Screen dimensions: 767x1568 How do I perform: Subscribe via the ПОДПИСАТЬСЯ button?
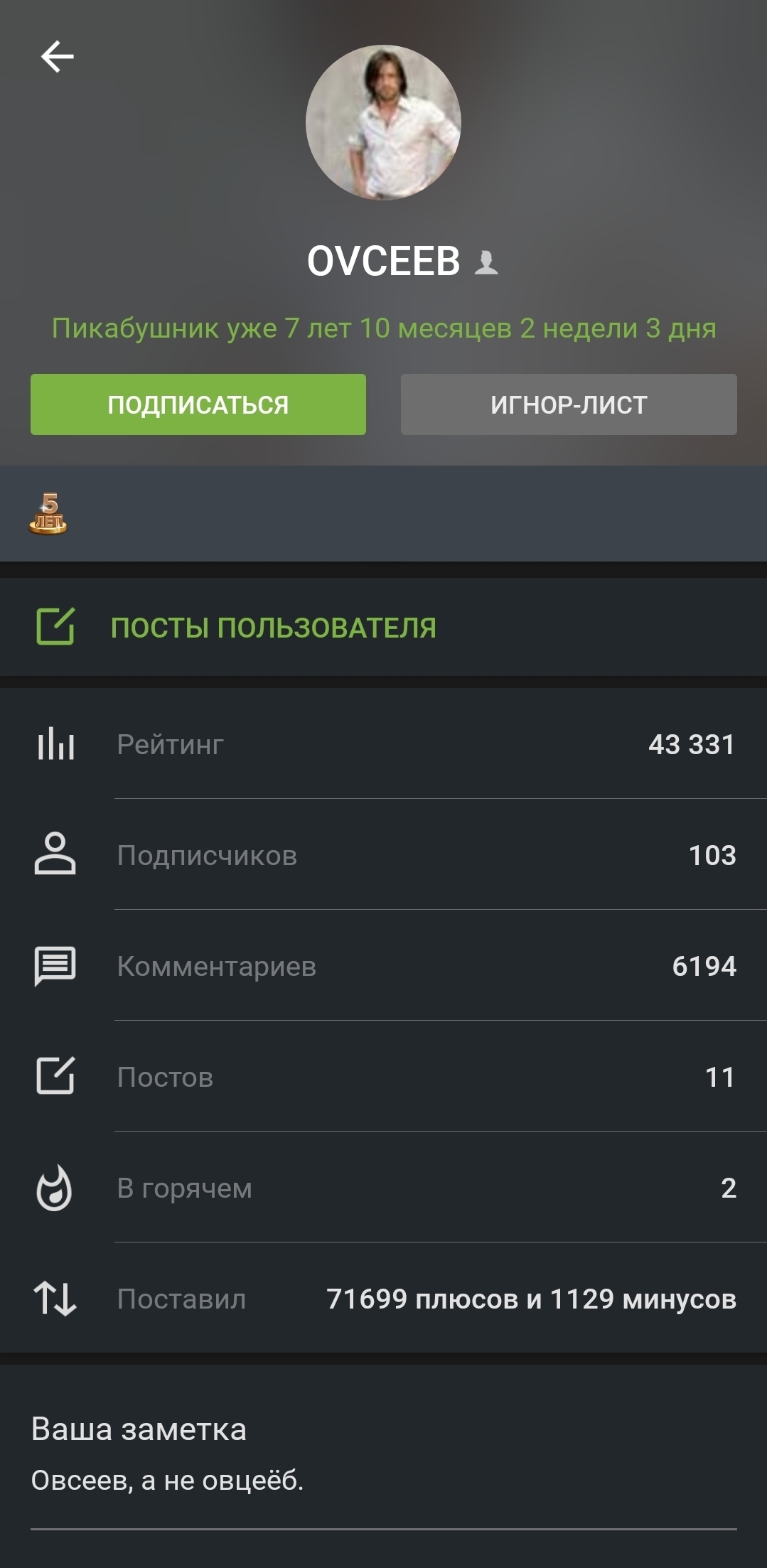click(198, 404)
